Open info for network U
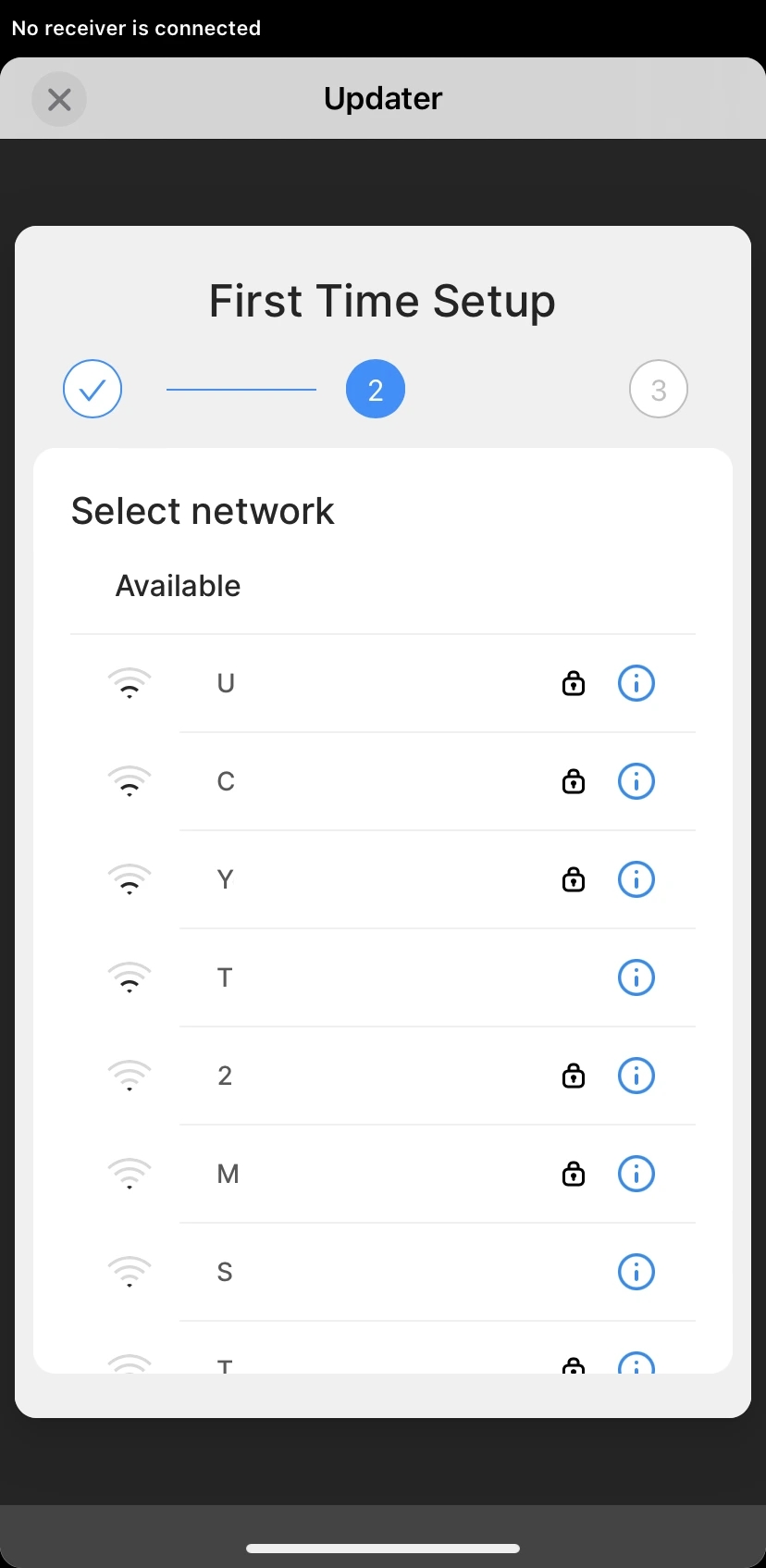766x1568 pixels. tap(636, 683)
